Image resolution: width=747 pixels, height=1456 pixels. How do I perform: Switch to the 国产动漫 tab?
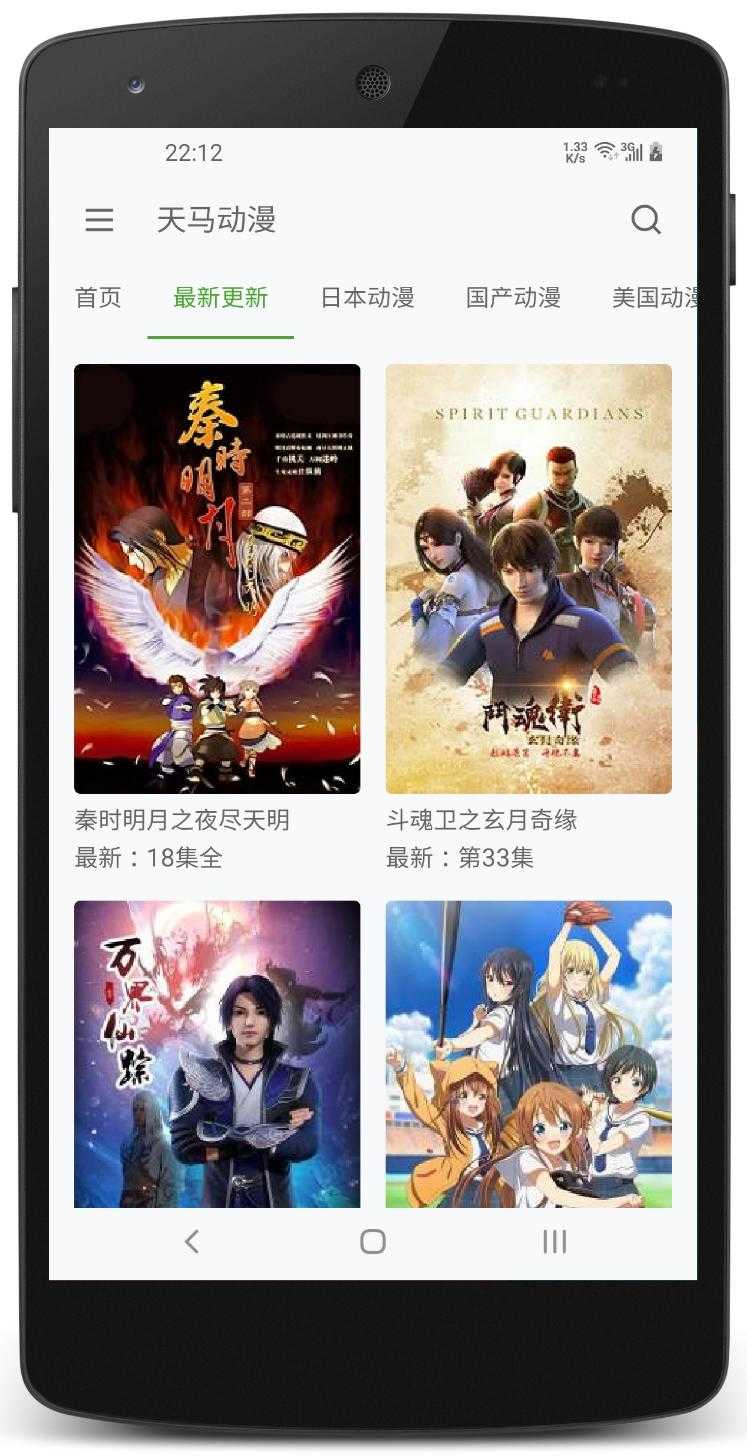point(513,297)
